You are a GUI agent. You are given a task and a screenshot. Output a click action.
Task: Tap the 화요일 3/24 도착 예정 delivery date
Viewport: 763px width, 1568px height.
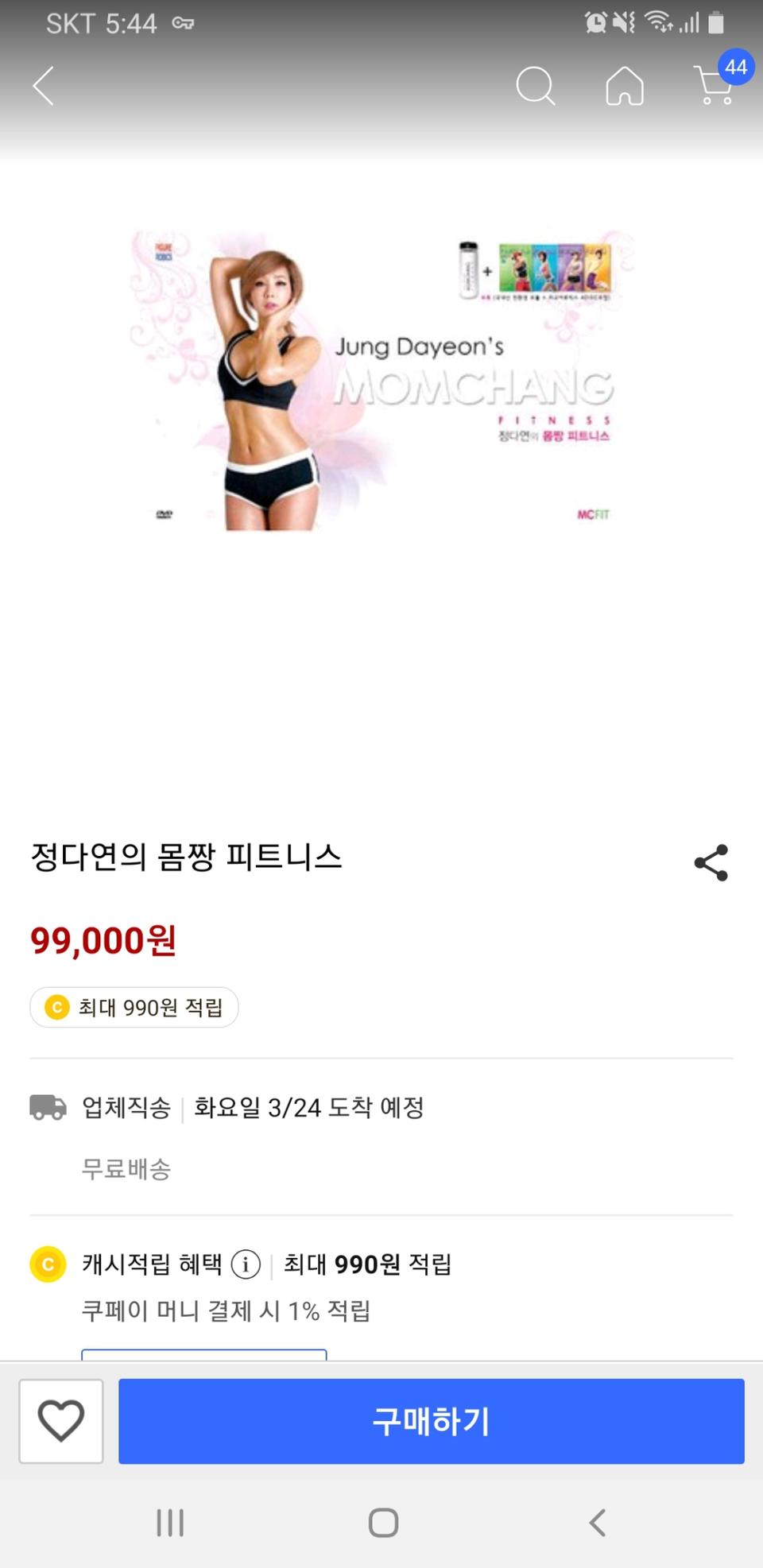(x=309, y=1107)
